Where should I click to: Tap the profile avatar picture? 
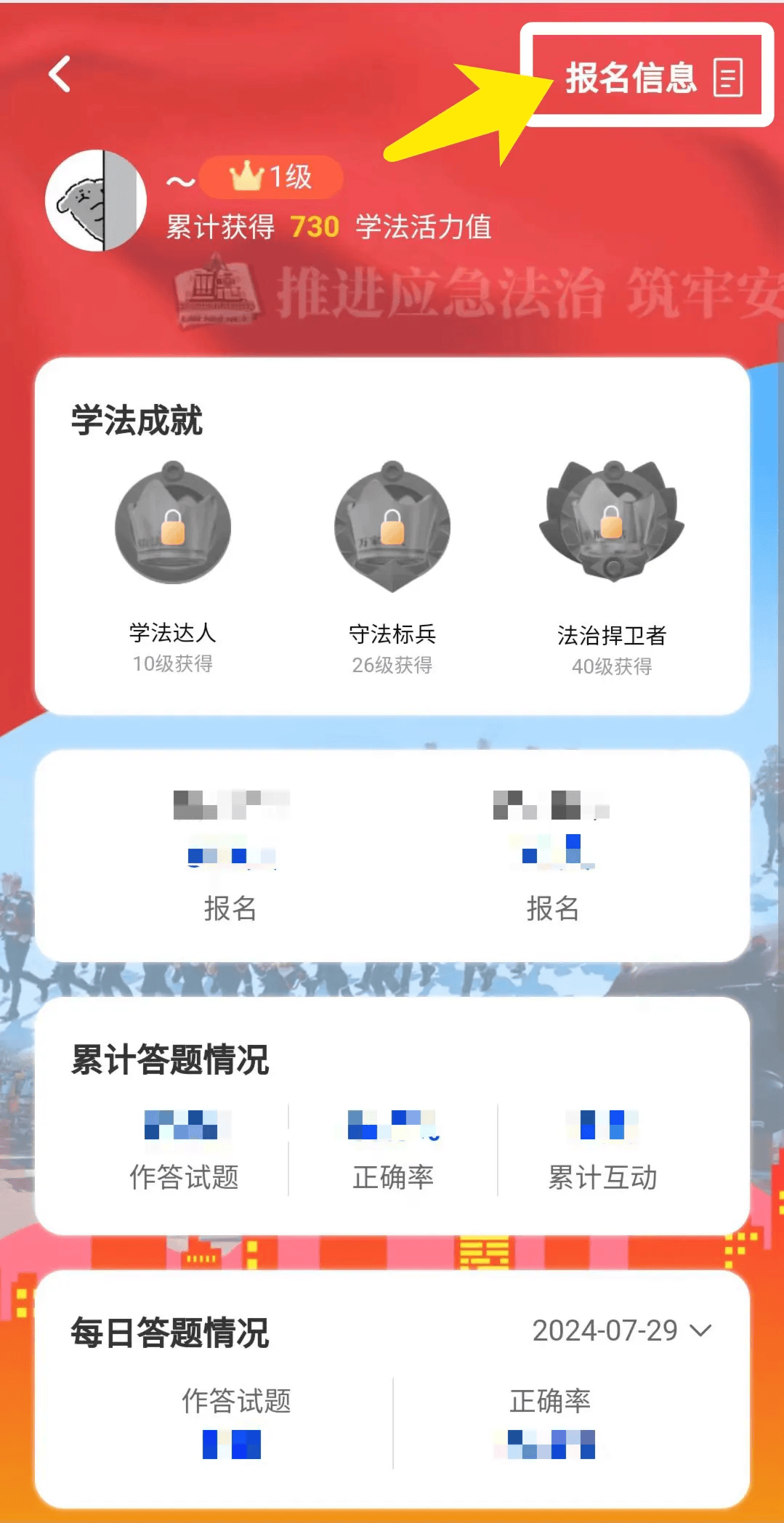coord(96,201)
